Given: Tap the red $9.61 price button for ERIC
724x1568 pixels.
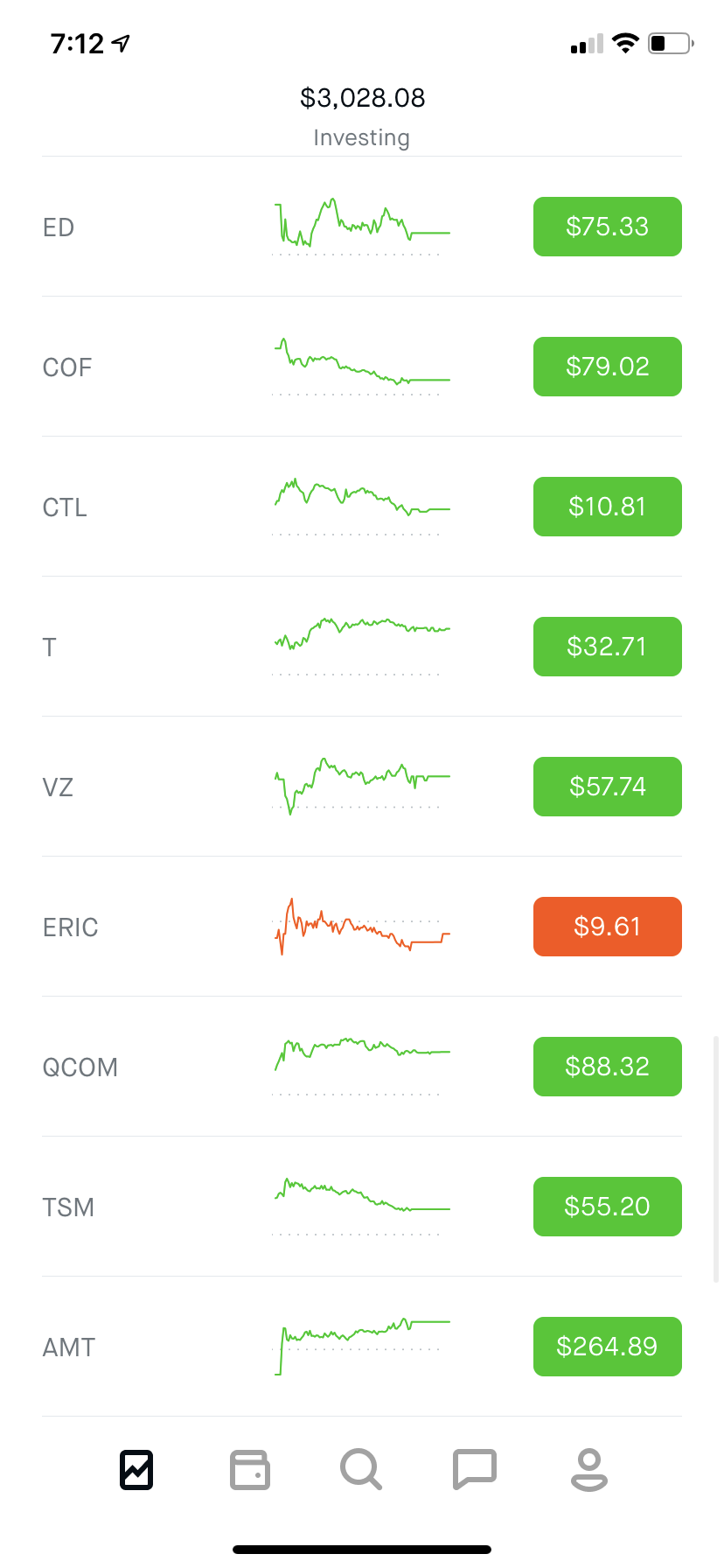Looking at the screenshot, I should click(x=608, y=927).
